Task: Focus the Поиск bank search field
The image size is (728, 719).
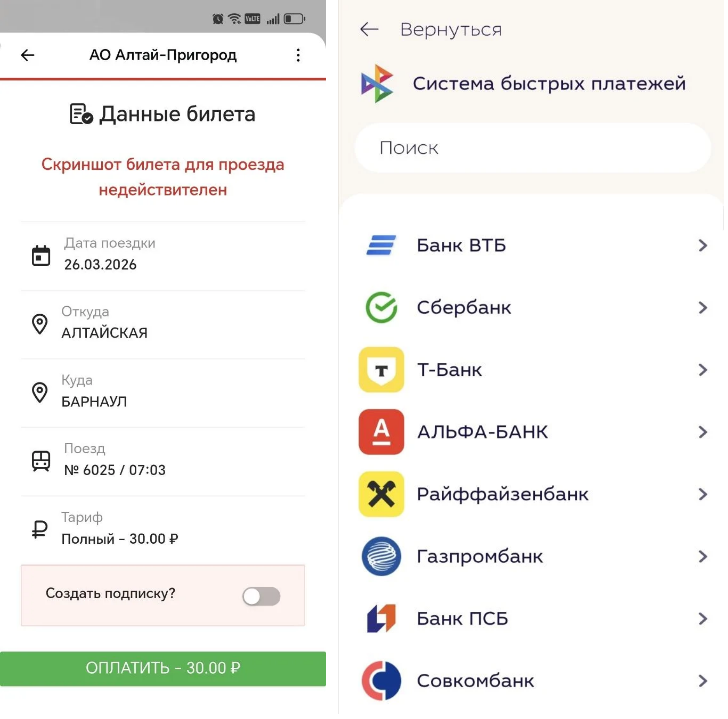Action: point(532,148)
